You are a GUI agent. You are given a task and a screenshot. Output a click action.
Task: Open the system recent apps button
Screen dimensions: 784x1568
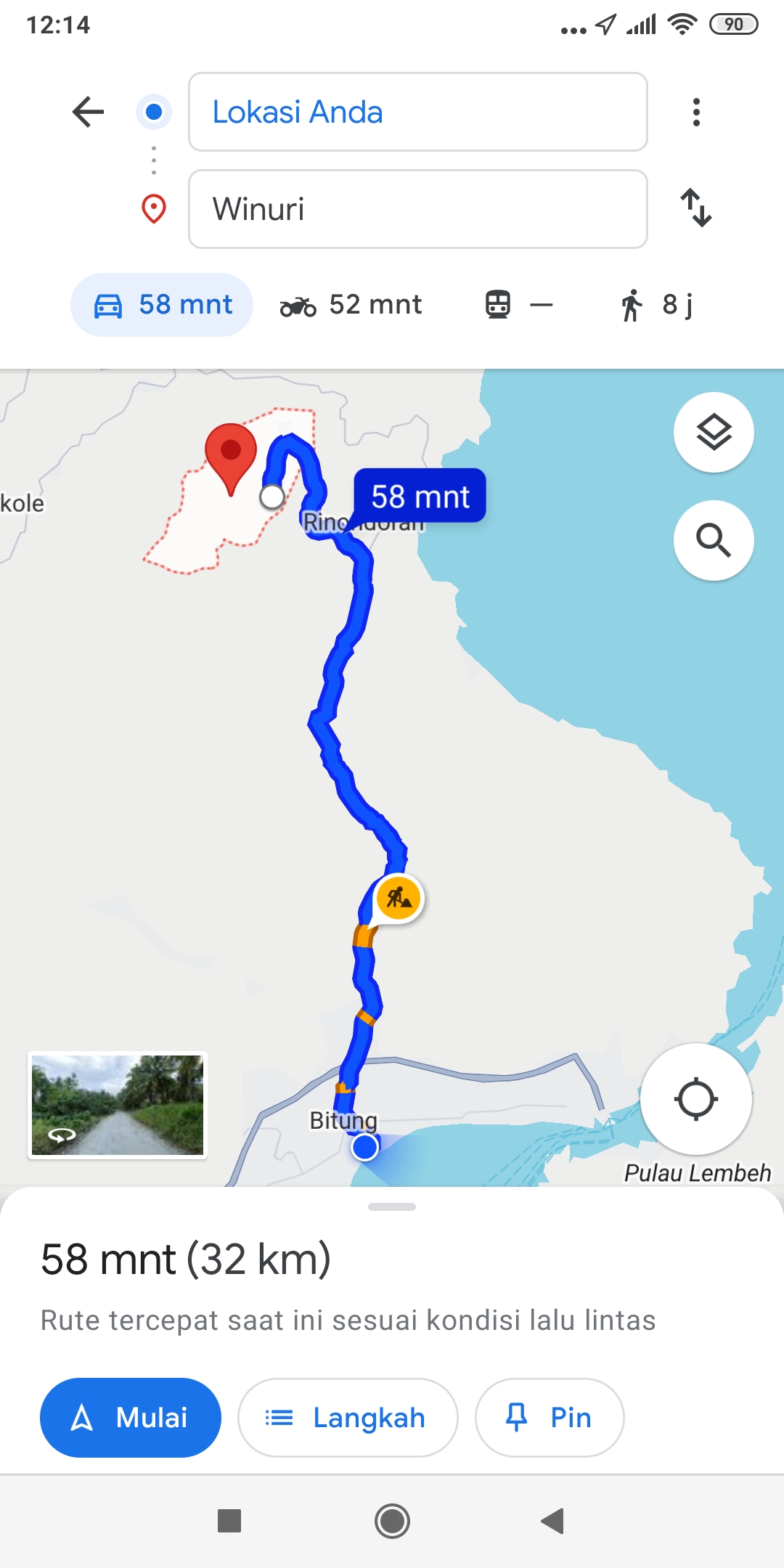(x=229, y=1521)
